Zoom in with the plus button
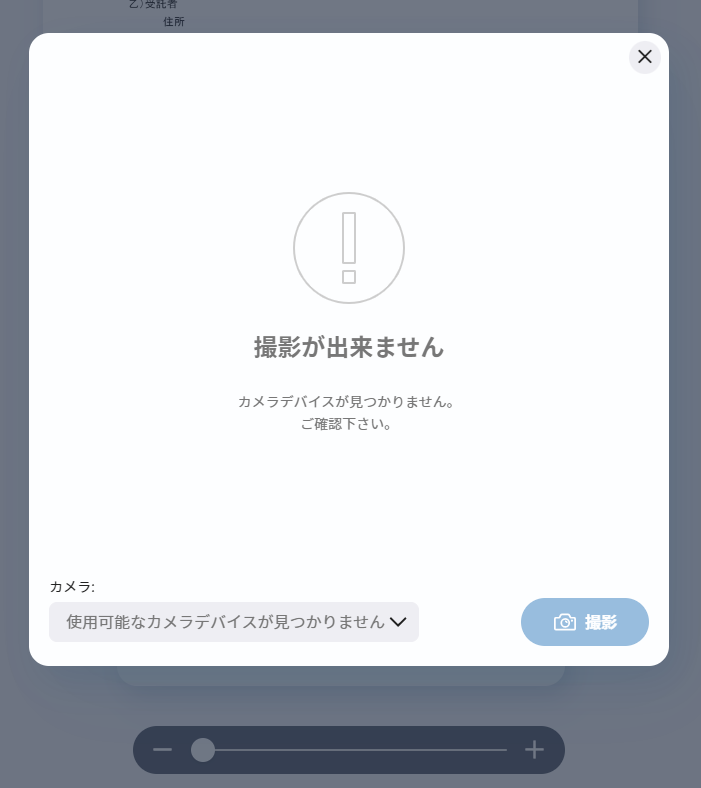The image size is (701, 788). [534, 750]
